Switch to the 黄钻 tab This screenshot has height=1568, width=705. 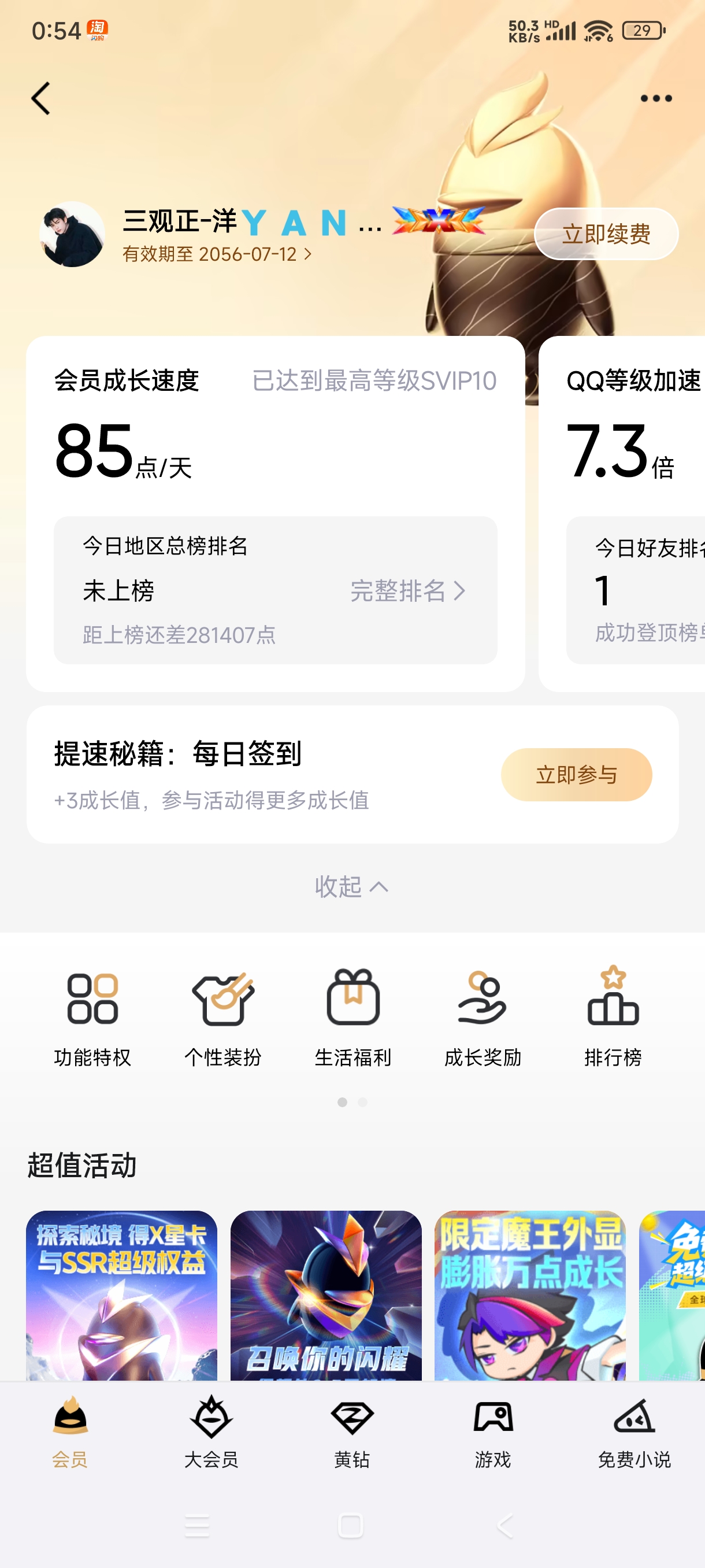(352, 1432)
